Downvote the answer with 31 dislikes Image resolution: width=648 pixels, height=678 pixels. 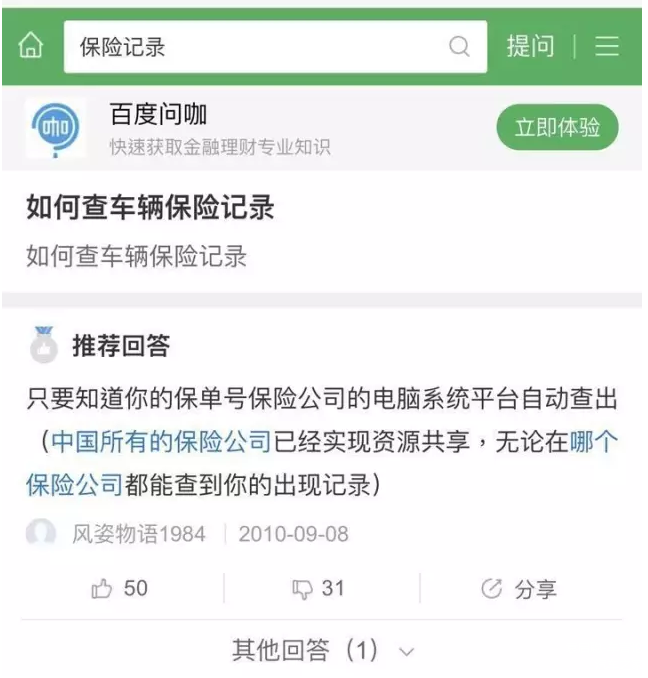click(x=318, y=589)
